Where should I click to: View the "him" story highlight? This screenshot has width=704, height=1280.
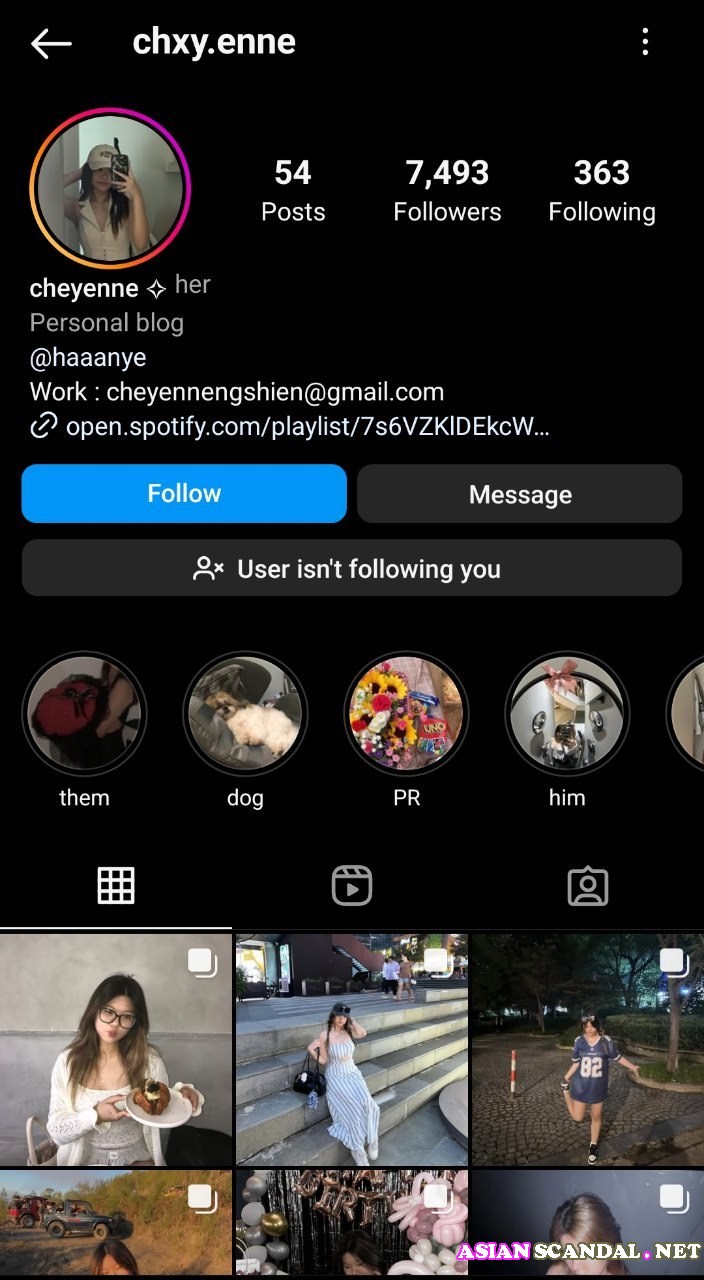point(567,714)
